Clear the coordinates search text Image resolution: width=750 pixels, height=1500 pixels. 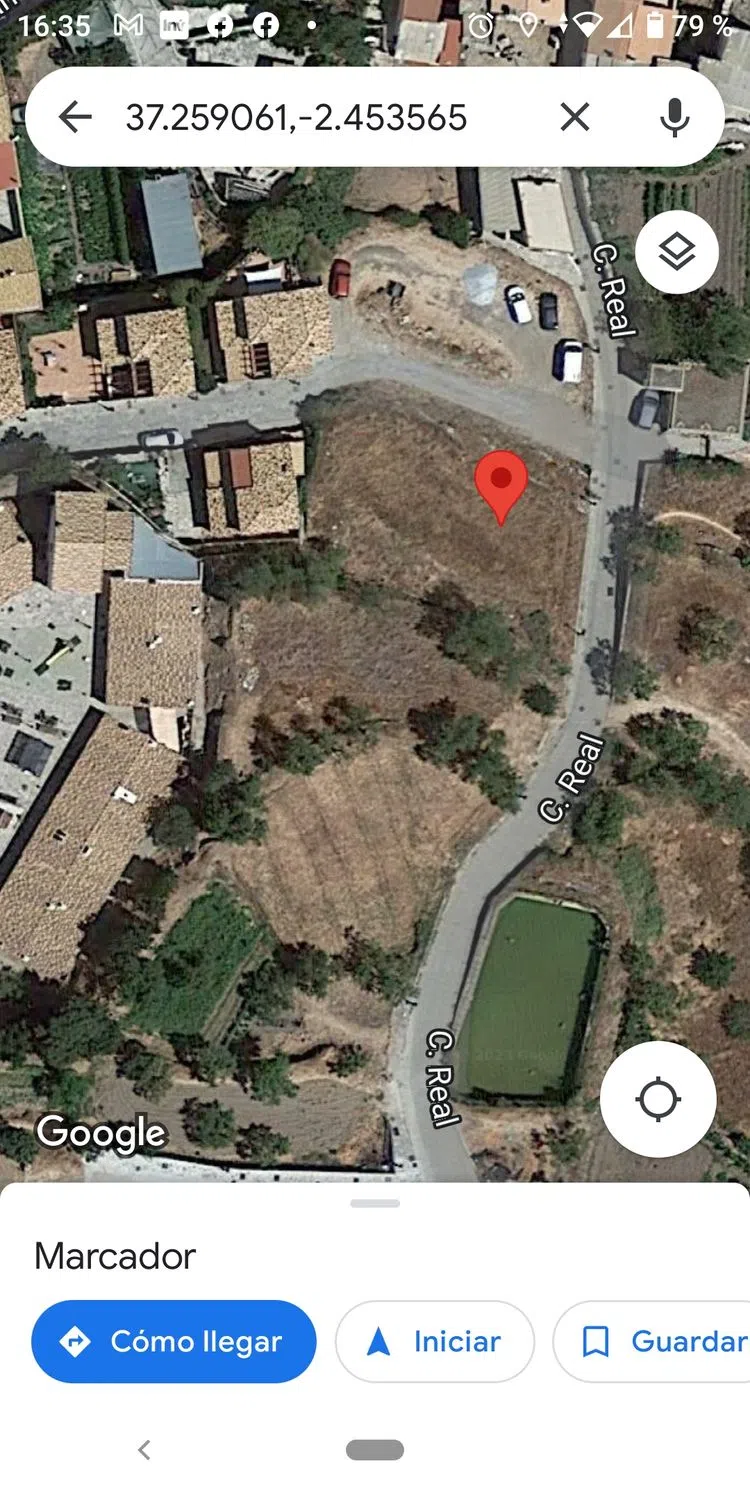(x=575, y=118)
